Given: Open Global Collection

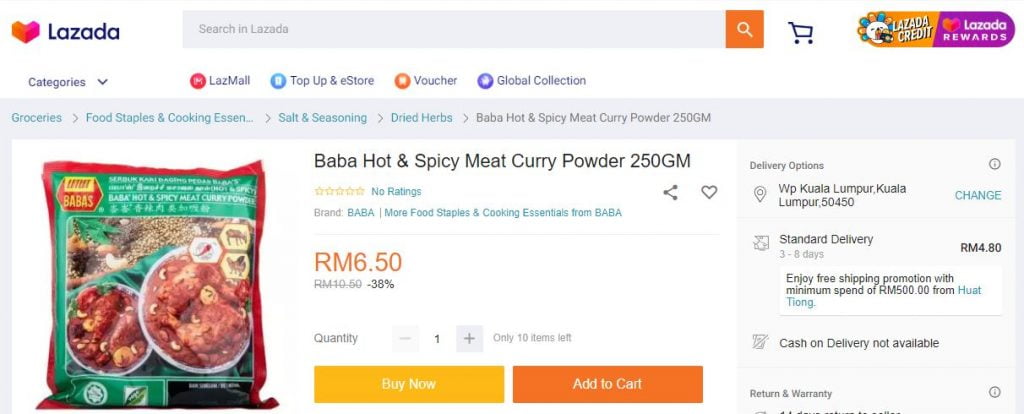Looking at the screenshot, I should click(531, 81).
